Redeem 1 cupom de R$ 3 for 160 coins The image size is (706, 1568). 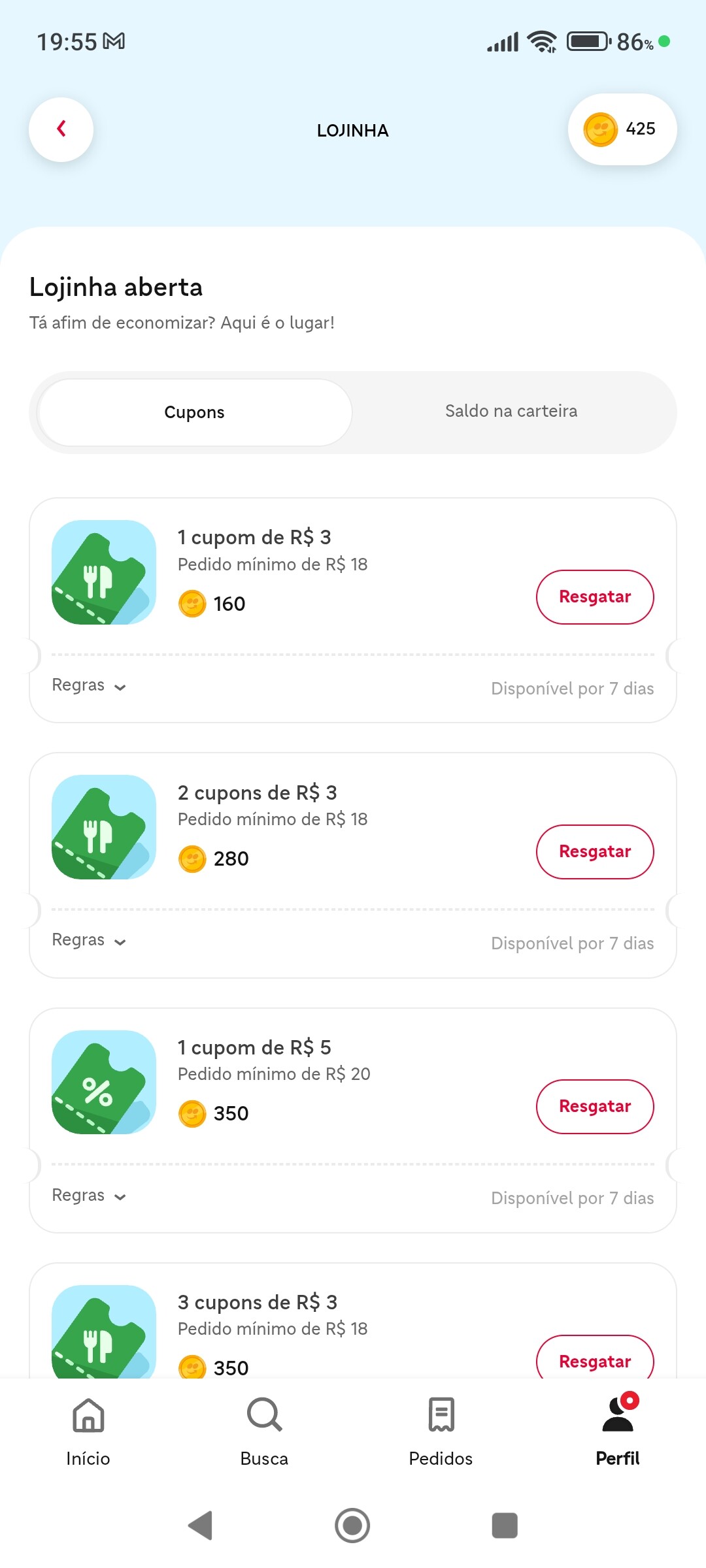tap(595, 597)
